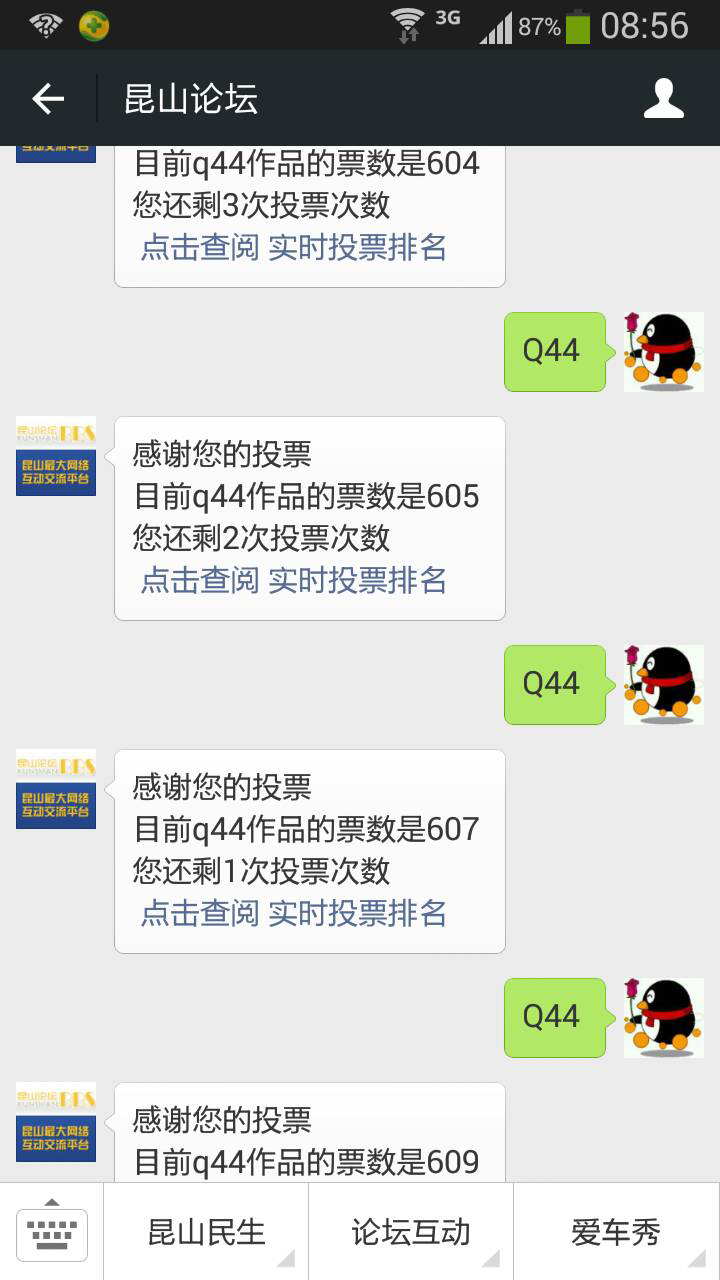720x1280 pixels.
Task: Tap 点击查阅 实时投票排名 under votes 605
Action: click(294, 580)
